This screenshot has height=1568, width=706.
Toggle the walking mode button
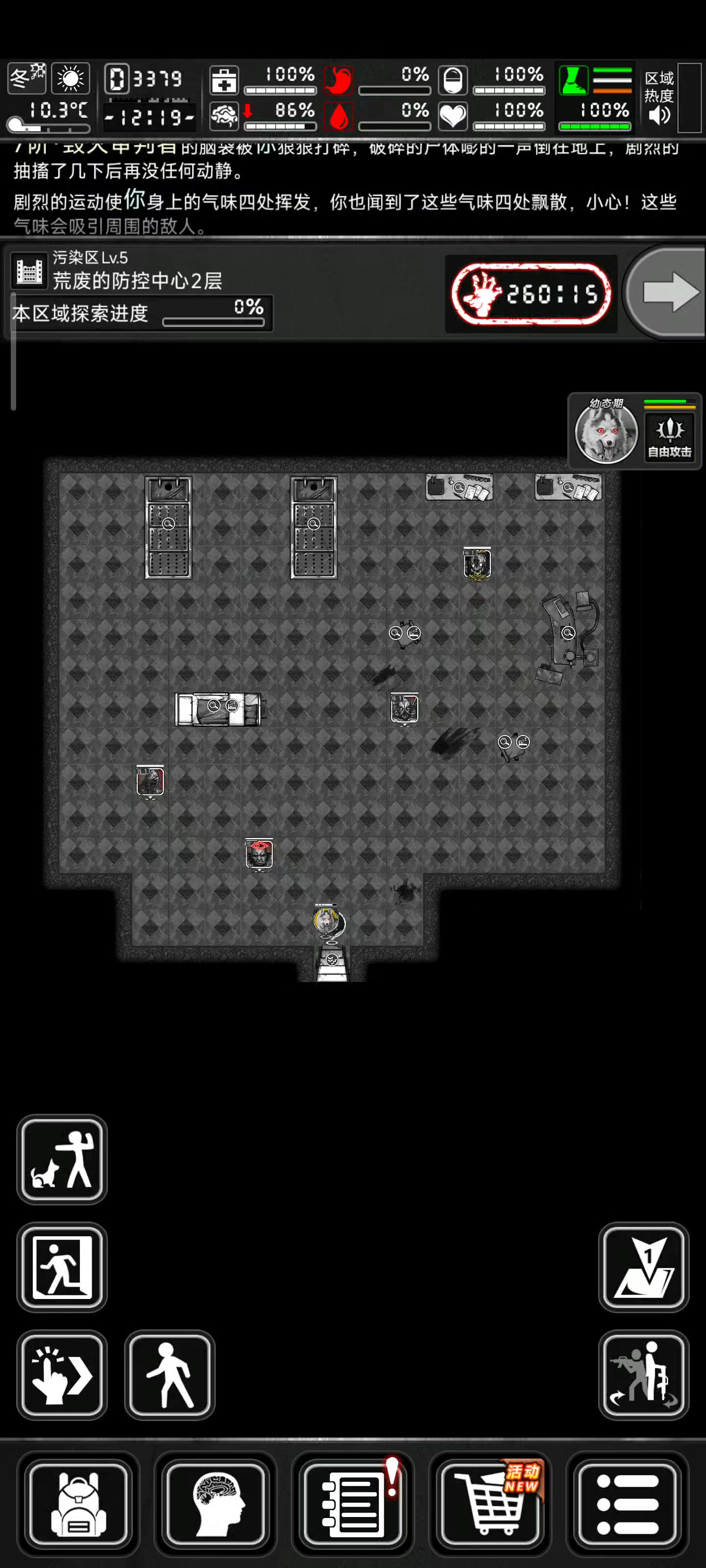pos(170,1374)
